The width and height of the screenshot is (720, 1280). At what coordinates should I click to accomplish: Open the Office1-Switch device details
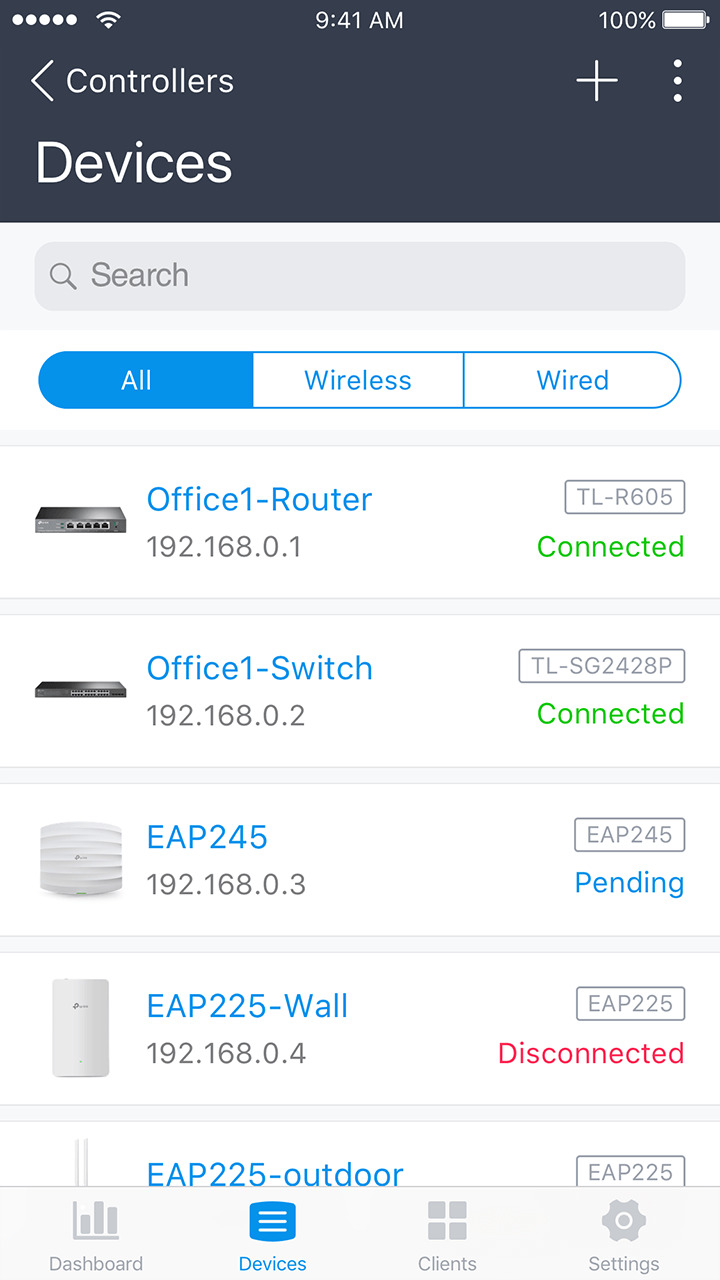point(259,668)
